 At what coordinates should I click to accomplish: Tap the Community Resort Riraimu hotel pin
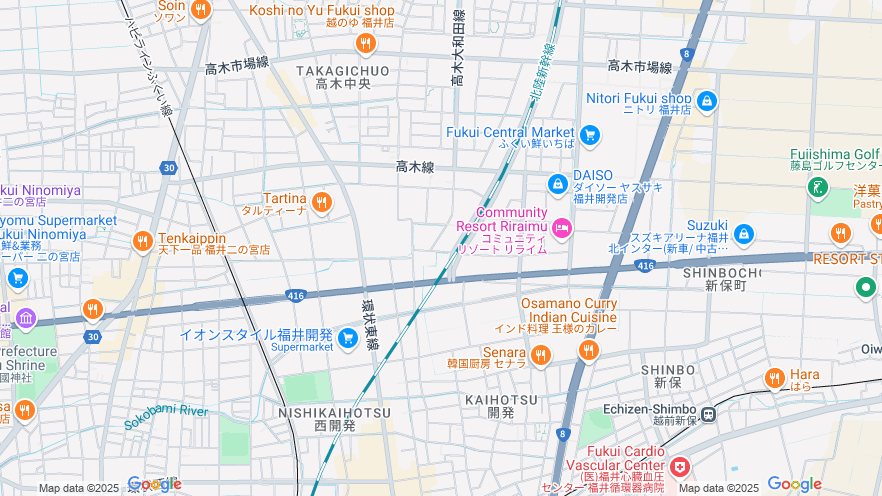point(562,230)
